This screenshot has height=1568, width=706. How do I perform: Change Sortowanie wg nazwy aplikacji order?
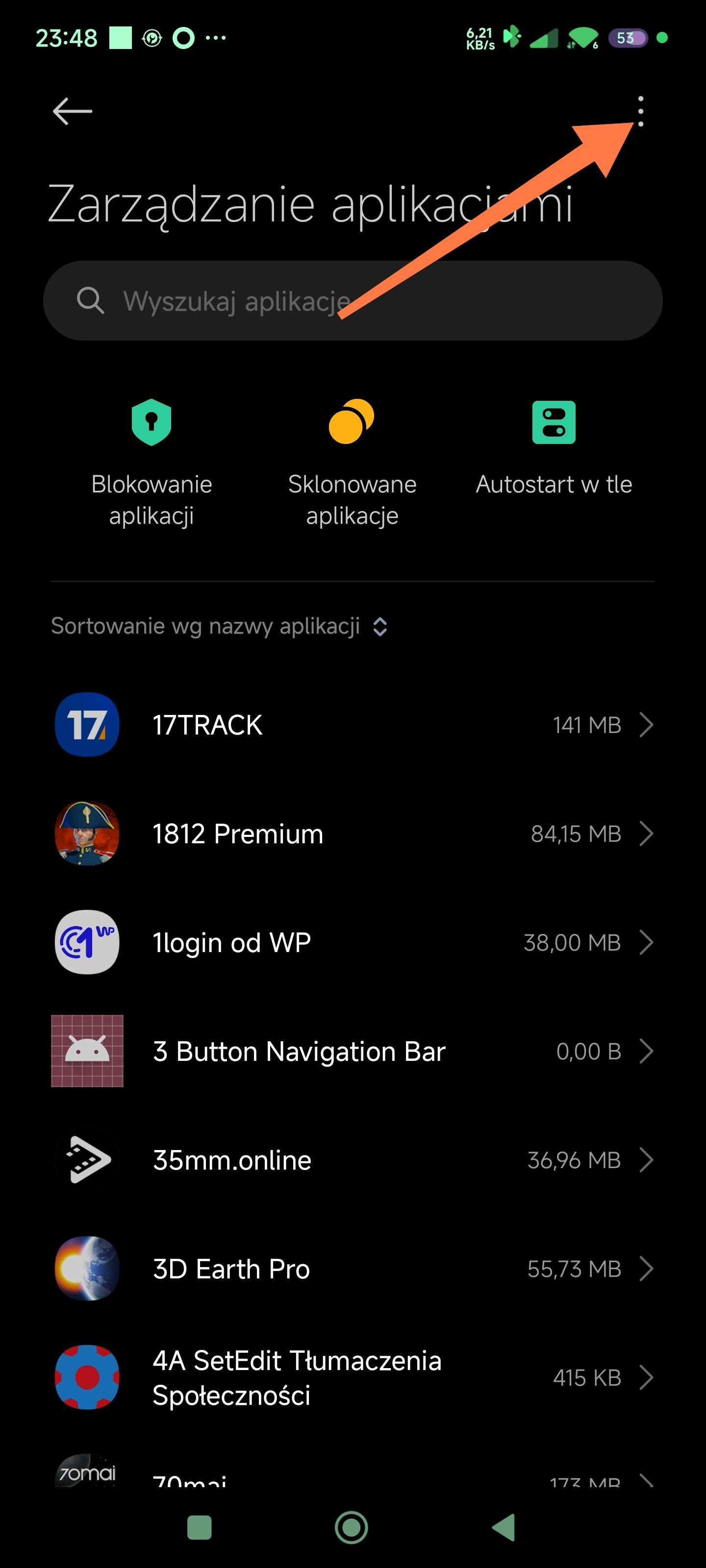click(219, 626)
